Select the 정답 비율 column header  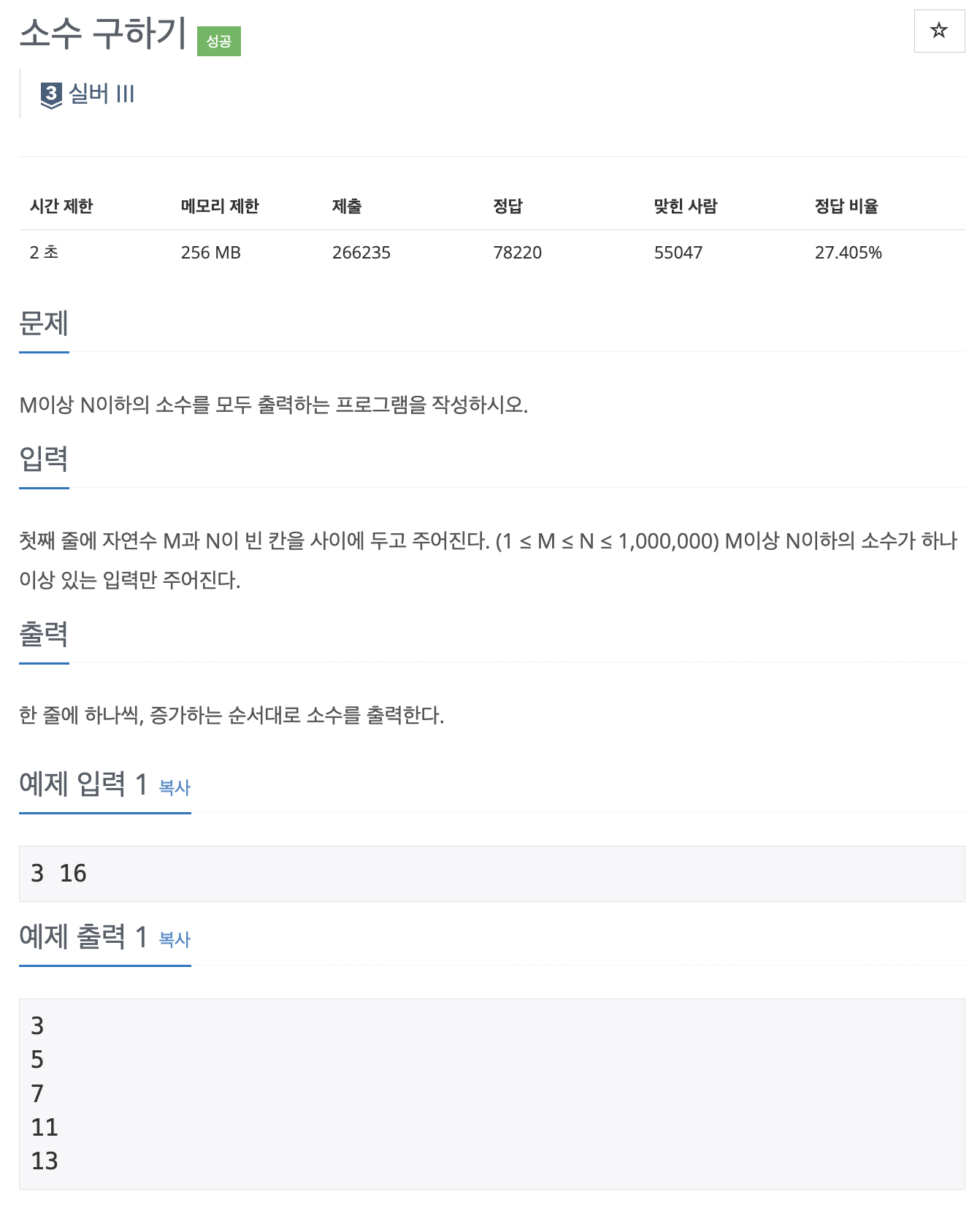pyautogui.click(x=847, y=206)
